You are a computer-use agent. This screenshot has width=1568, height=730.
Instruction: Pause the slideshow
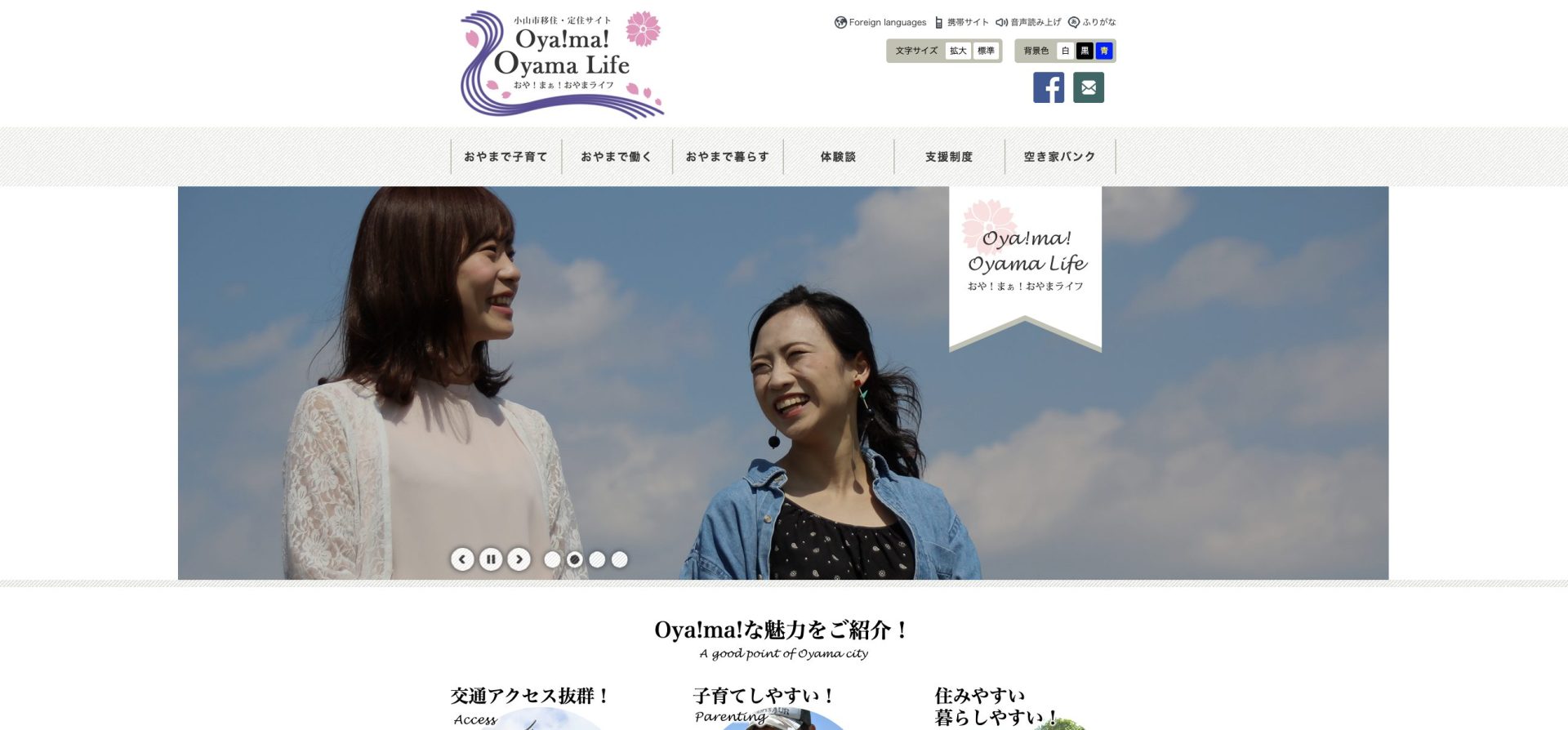tap(491, 559)
